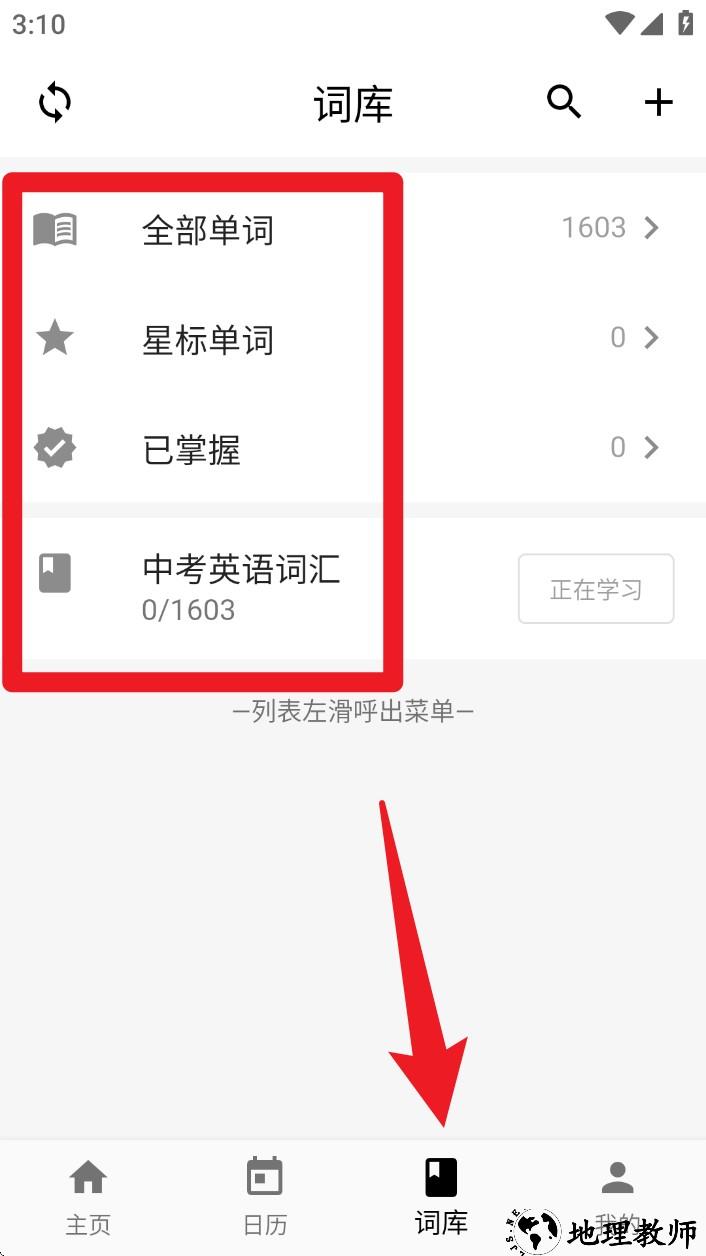Tap the 正在学习 button
The height and width of the screenshot is (1256, 706).
[x=596, y=589]
